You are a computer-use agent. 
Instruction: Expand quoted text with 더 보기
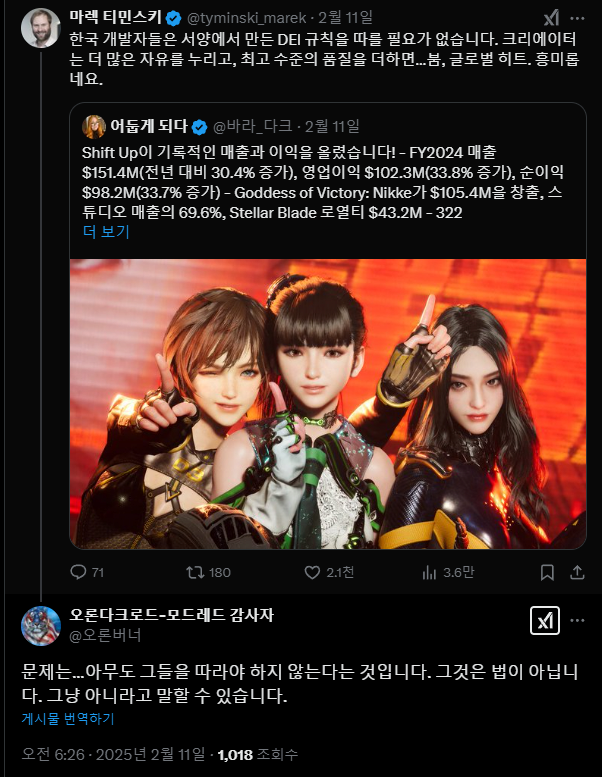(105, 231)
